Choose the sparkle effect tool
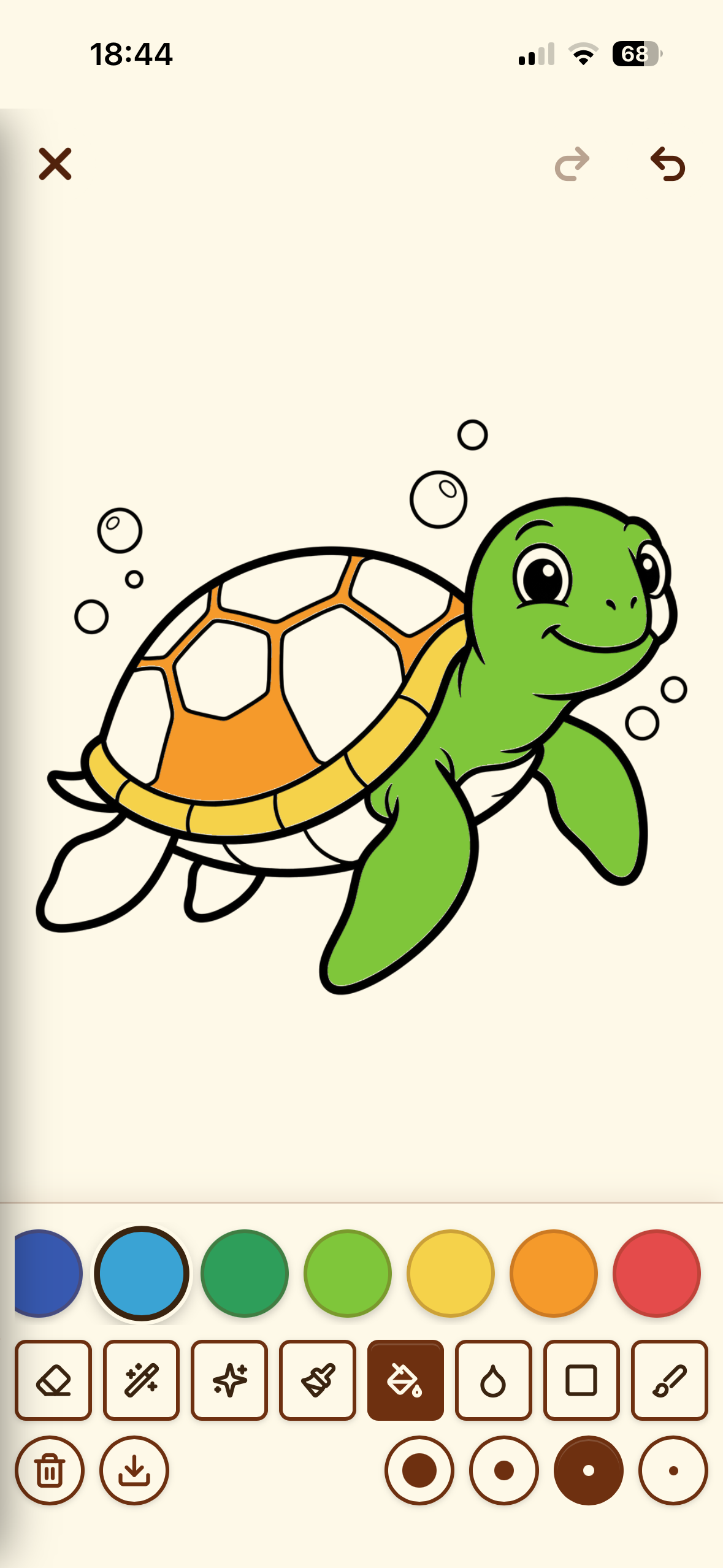 pyautogui.click(x=229, y=1380)
